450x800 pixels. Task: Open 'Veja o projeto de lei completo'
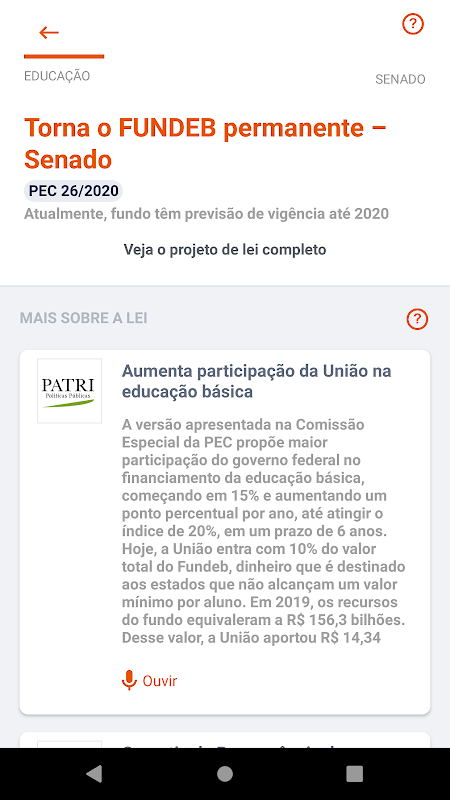point(224,249)
